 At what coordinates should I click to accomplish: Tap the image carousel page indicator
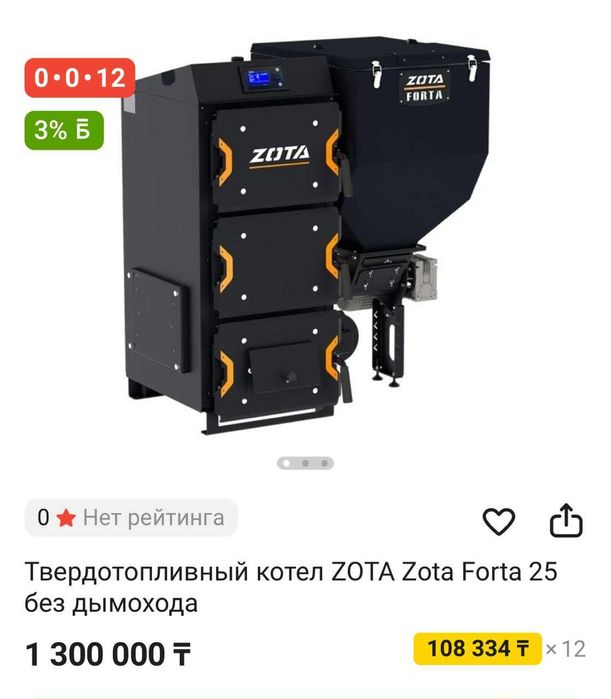click(305, 463)
